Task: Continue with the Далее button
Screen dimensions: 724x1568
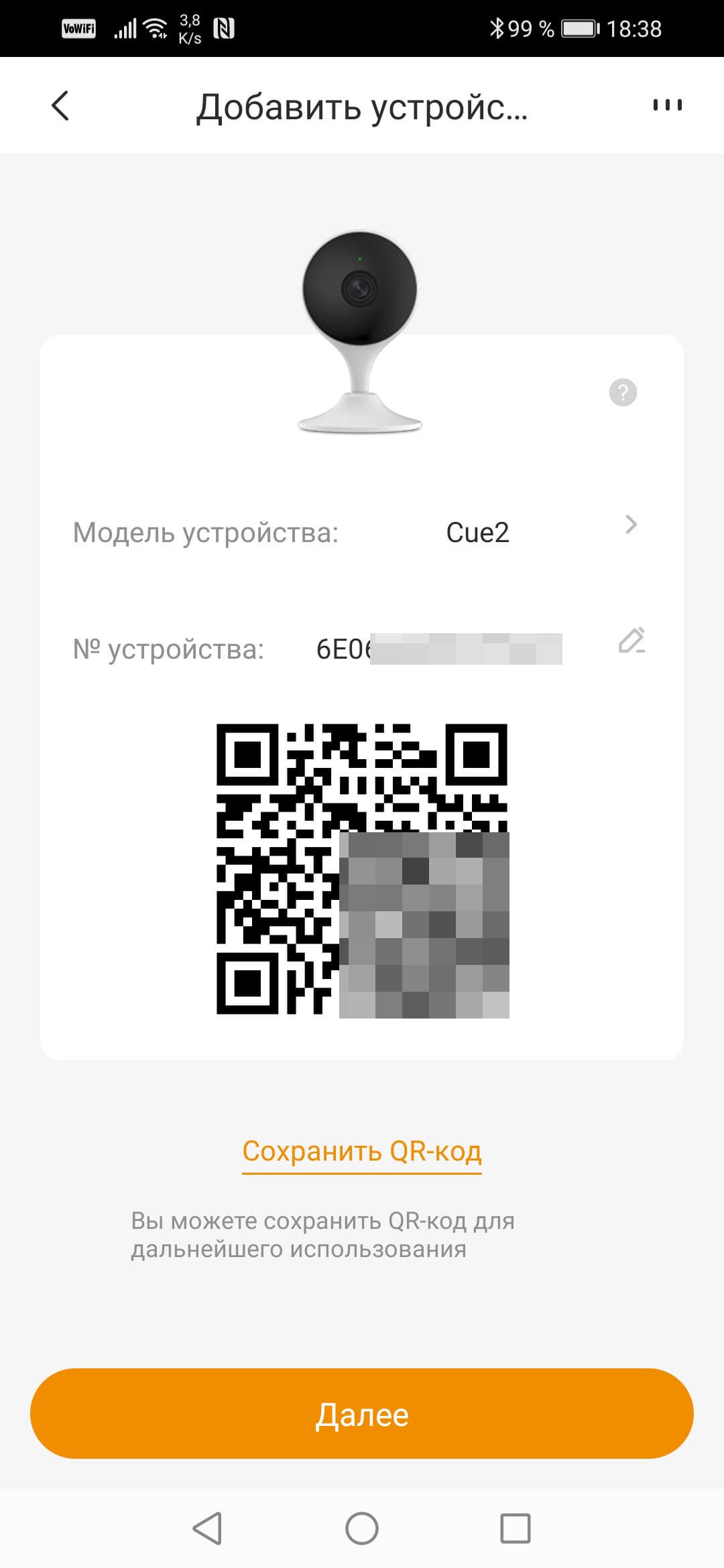Action: [x=362, y=1415]
